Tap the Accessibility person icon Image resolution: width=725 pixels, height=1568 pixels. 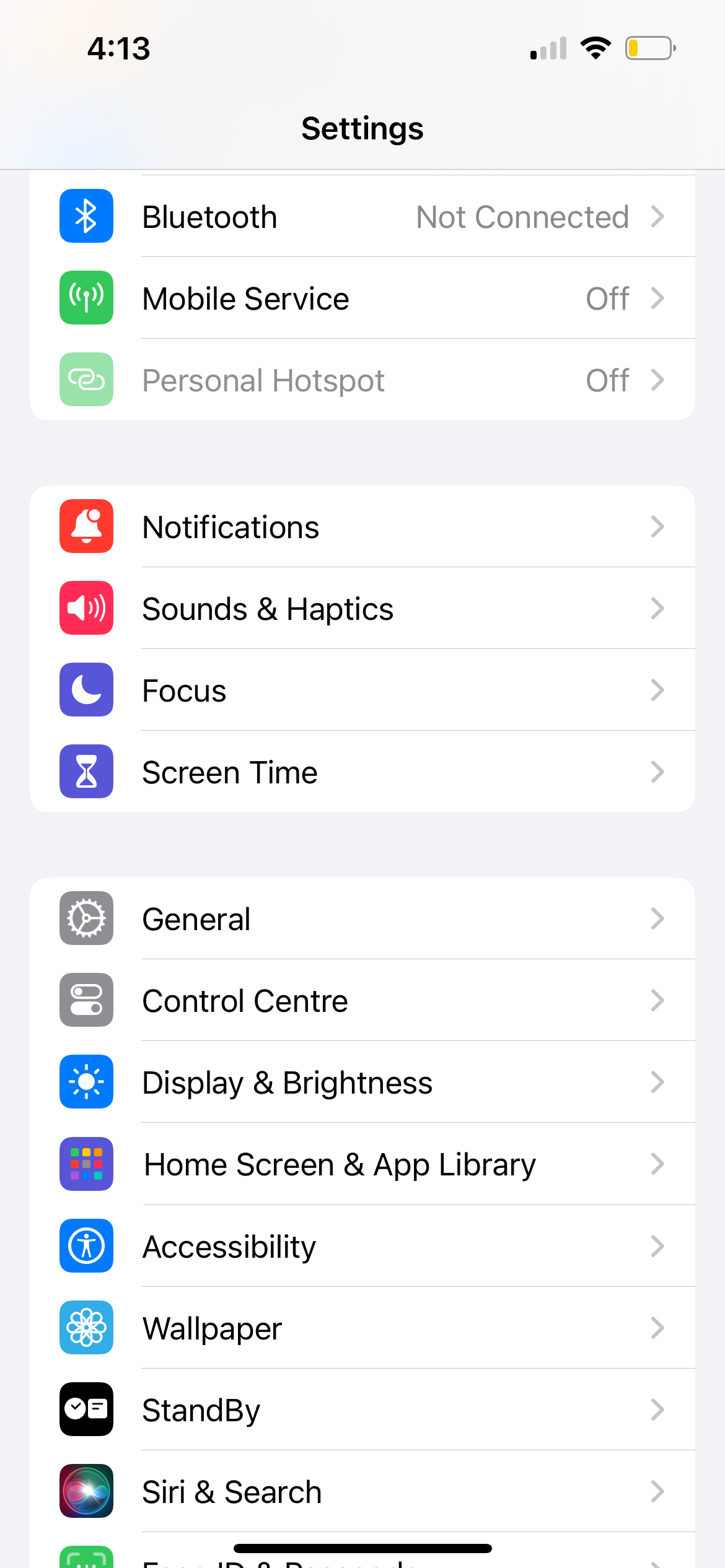click(x=86, y=1246)
